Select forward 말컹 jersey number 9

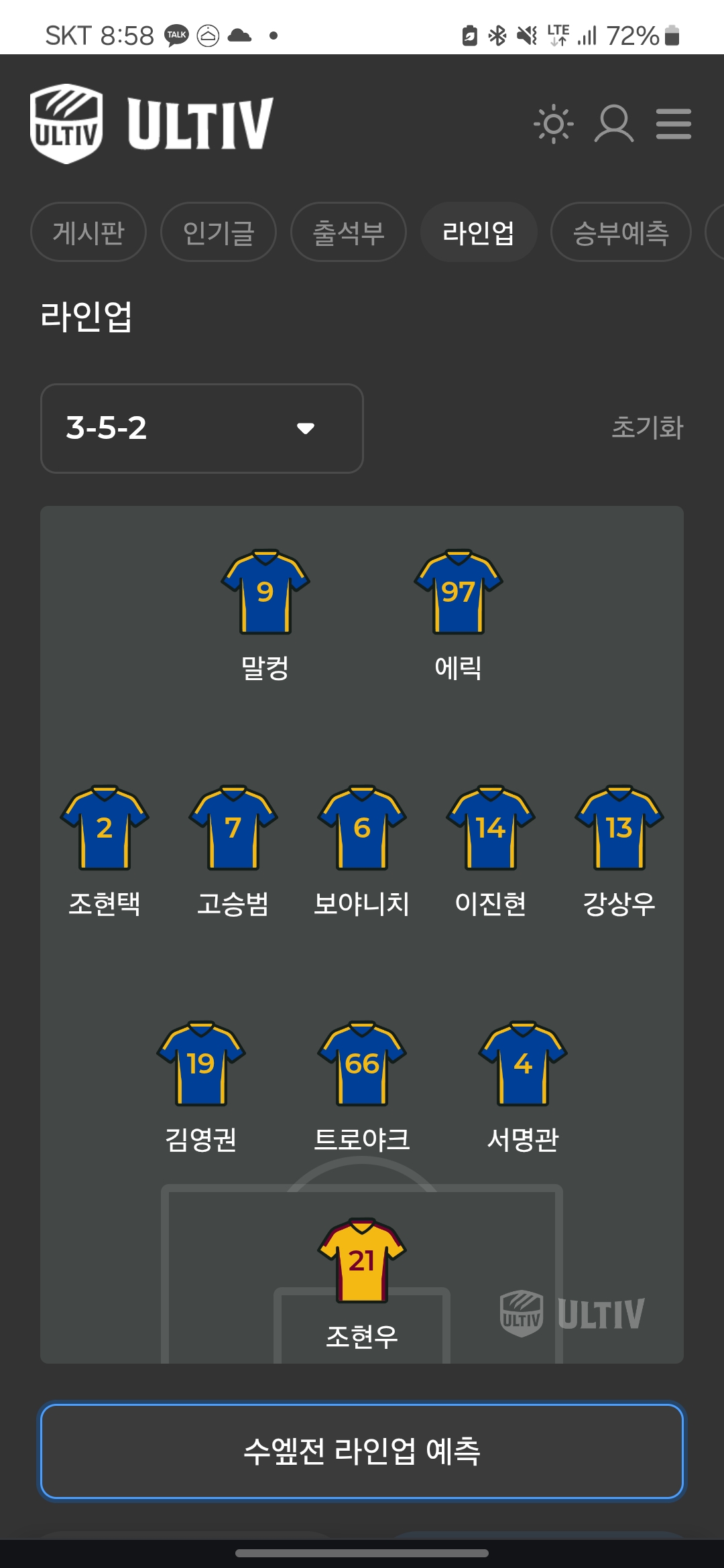point(265,592)
